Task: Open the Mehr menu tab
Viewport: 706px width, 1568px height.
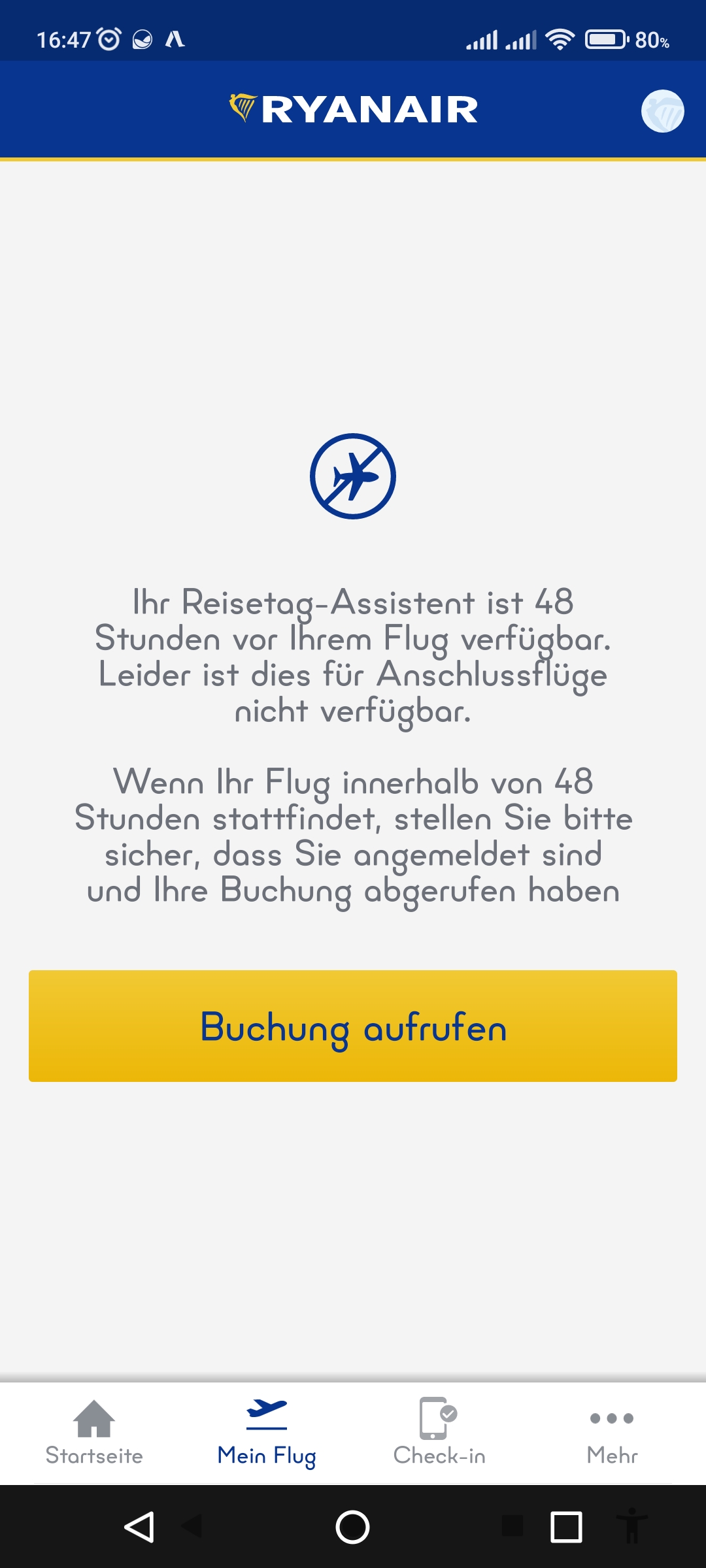Action: [x=612, y=1432]
